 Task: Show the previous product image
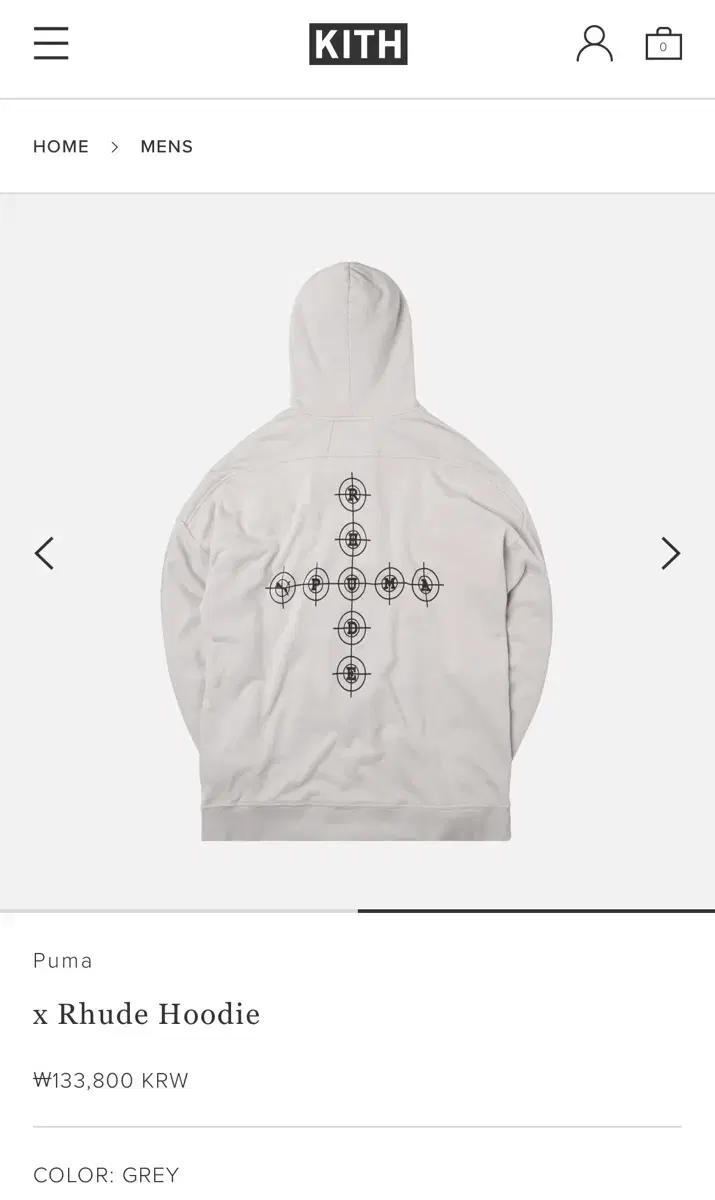[x=44, y=553]
